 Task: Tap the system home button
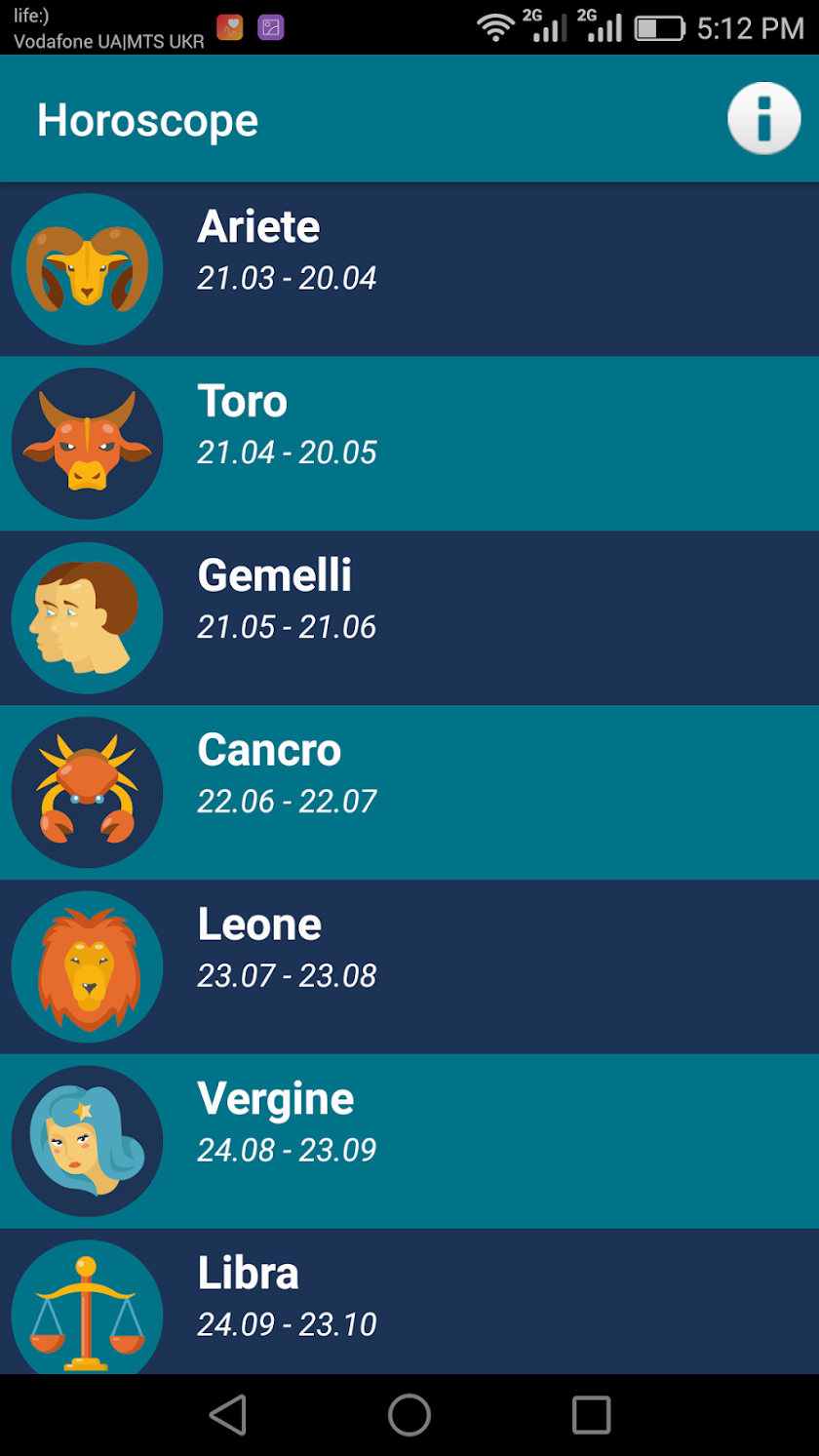pos(409,1415)
